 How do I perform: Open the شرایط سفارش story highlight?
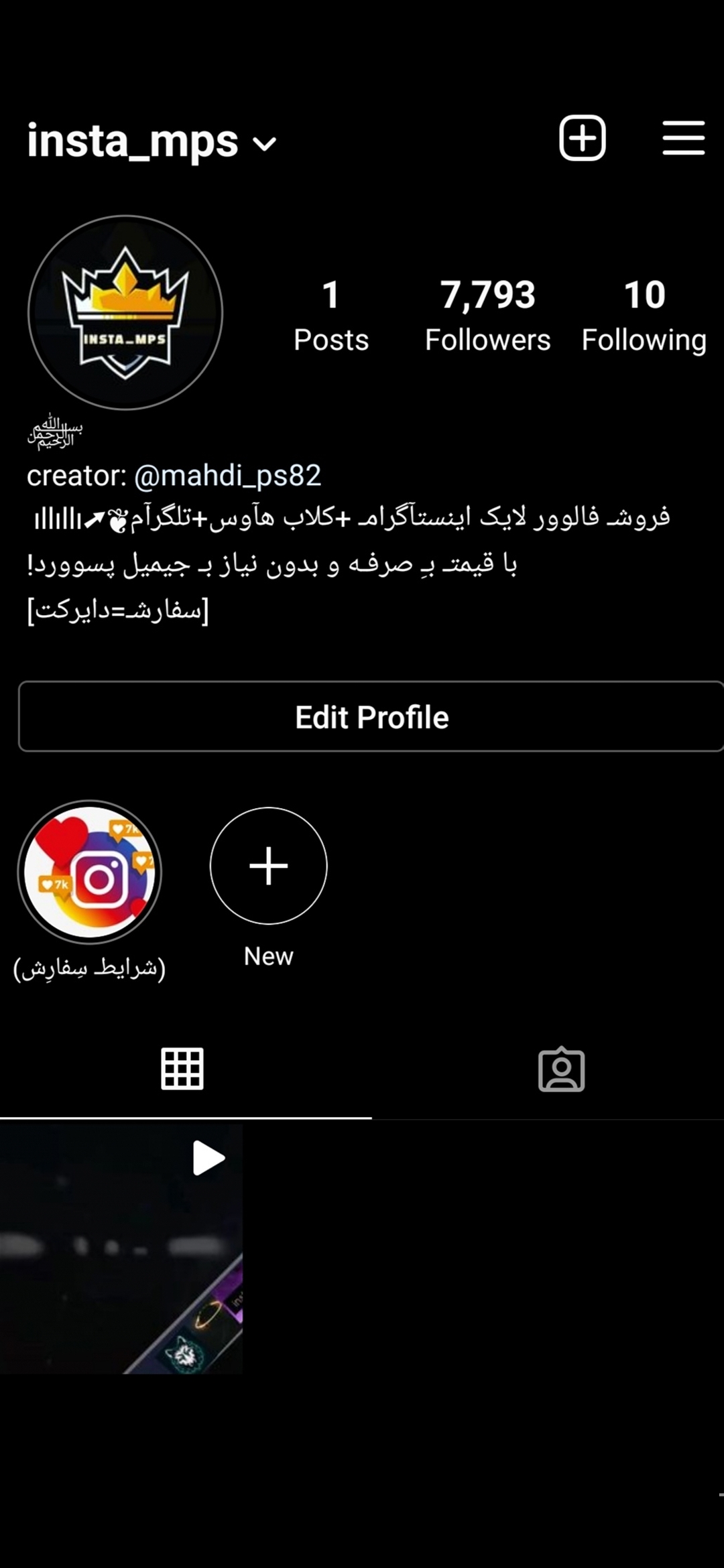90,872
